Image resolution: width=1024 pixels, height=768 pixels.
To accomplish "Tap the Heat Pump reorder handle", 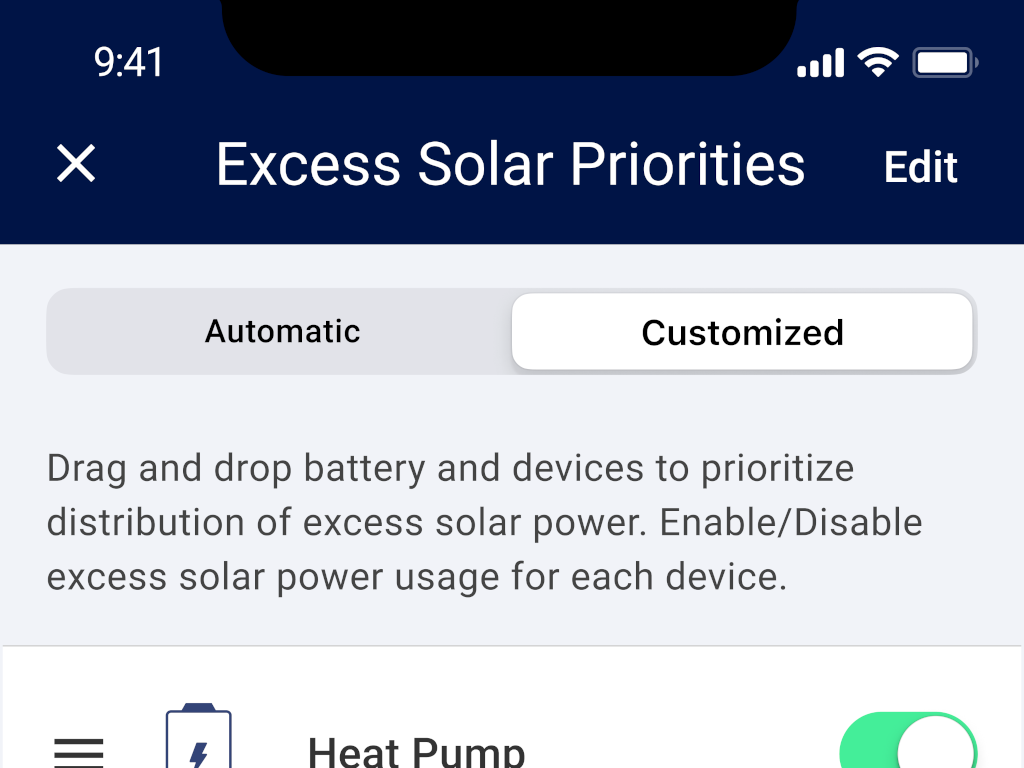I will click(x=78, y=752).
